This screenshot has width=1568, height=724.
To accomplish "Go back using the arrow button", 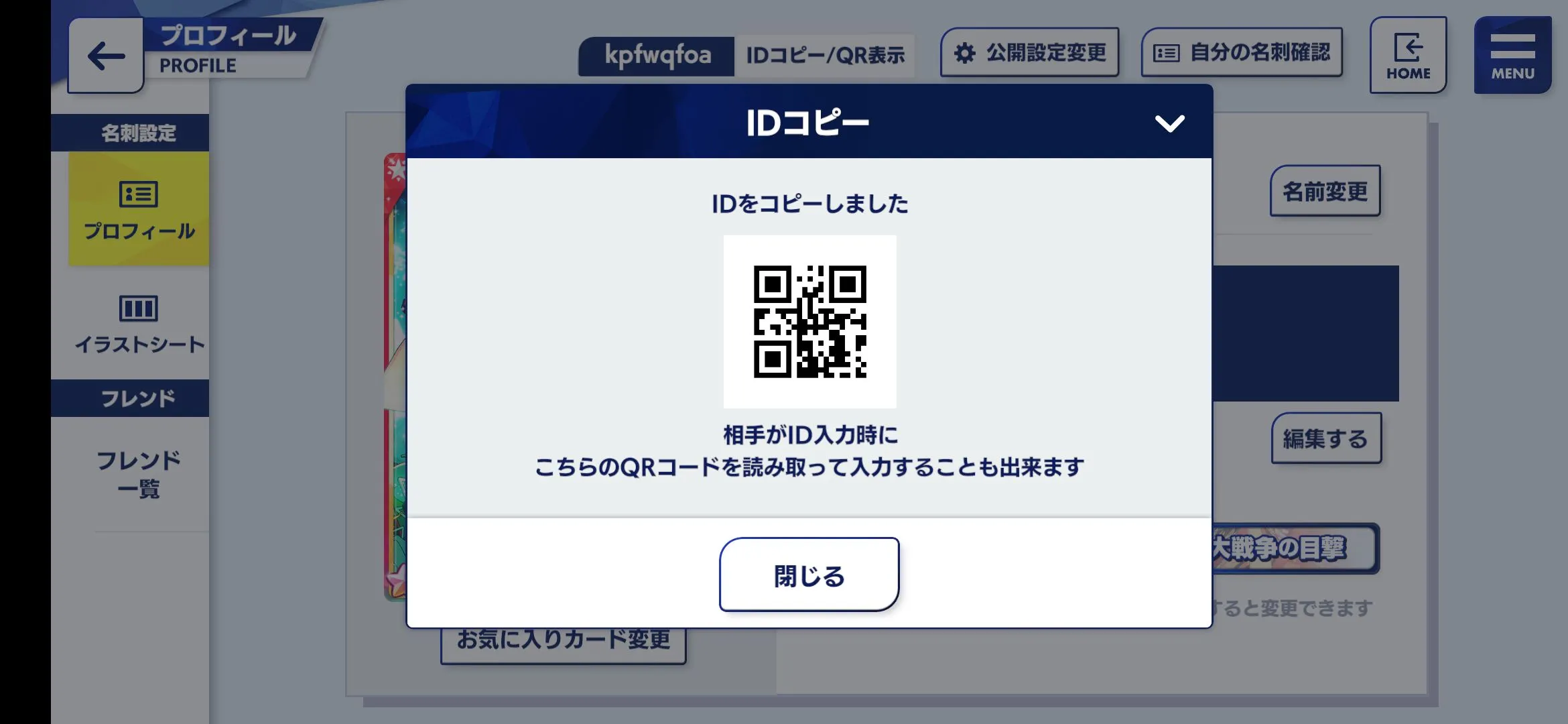I will click(x=106, y=56).
